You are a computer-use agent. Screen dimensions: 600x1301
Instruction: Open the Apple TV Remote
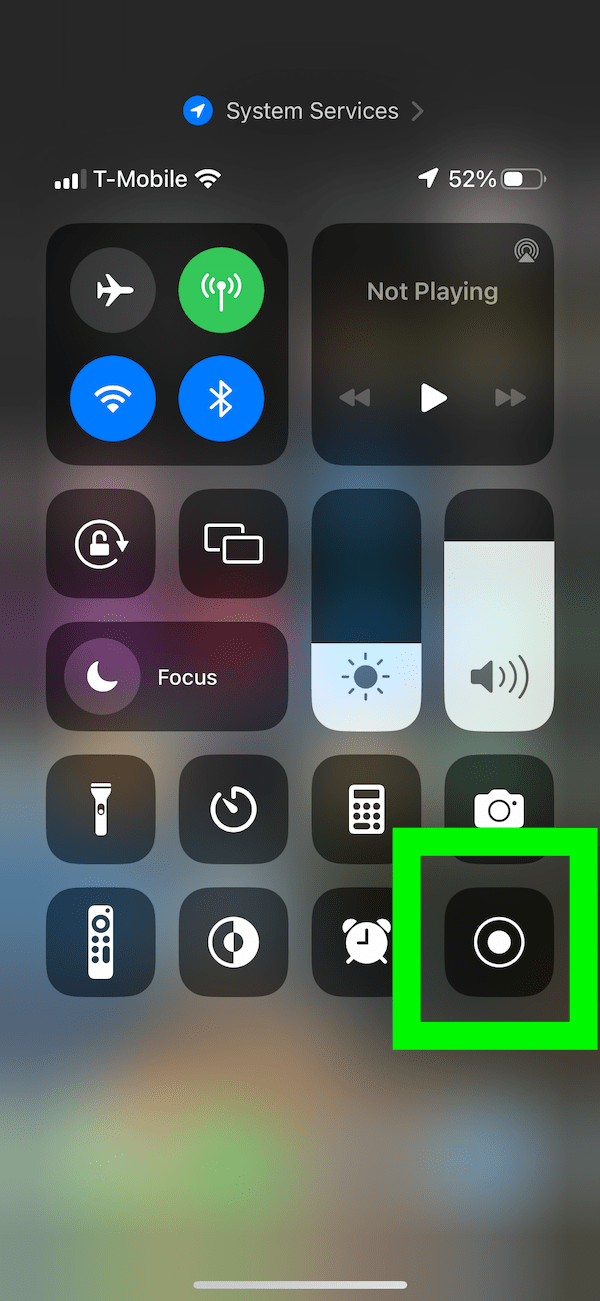(101, 942)
